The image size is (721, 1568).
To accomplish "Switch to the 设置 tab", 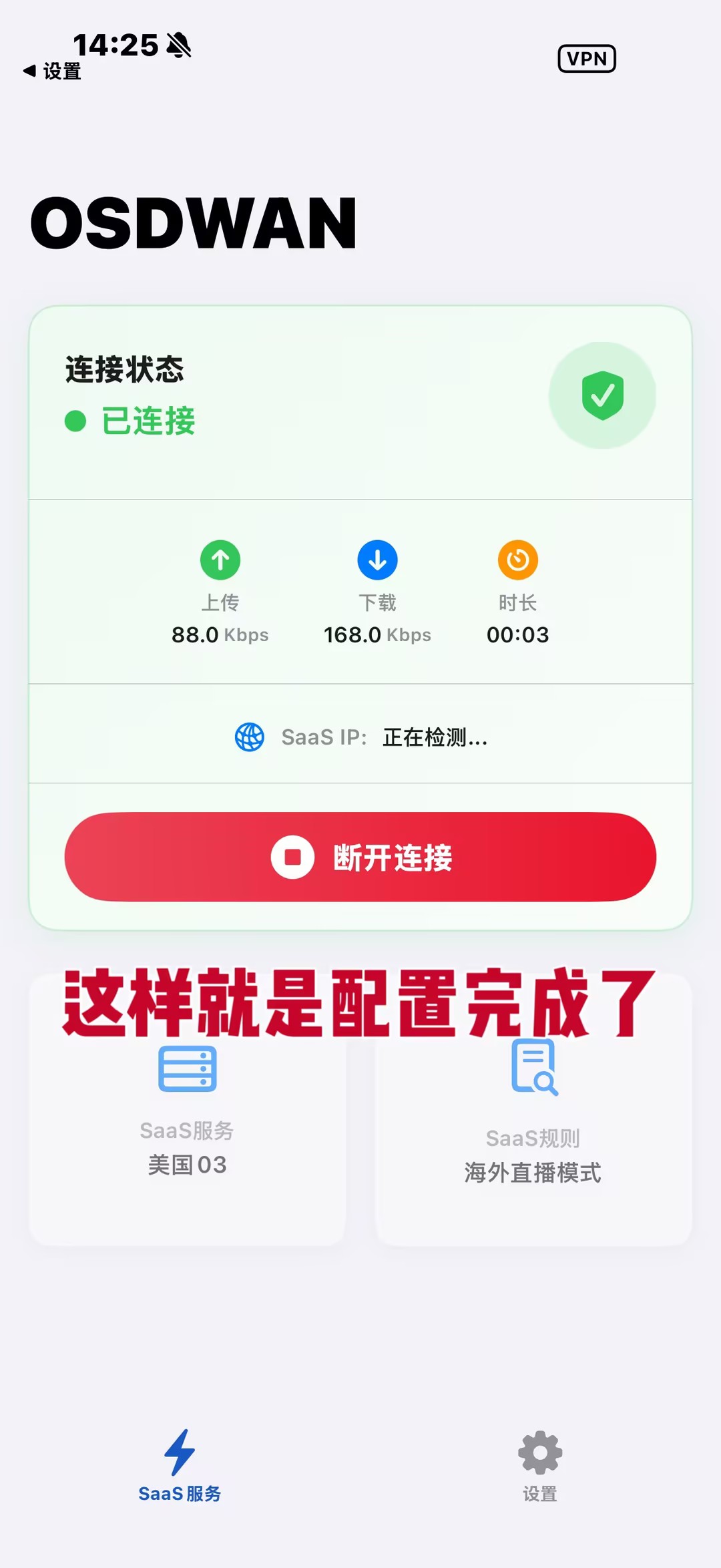I will pos(539,1466).
